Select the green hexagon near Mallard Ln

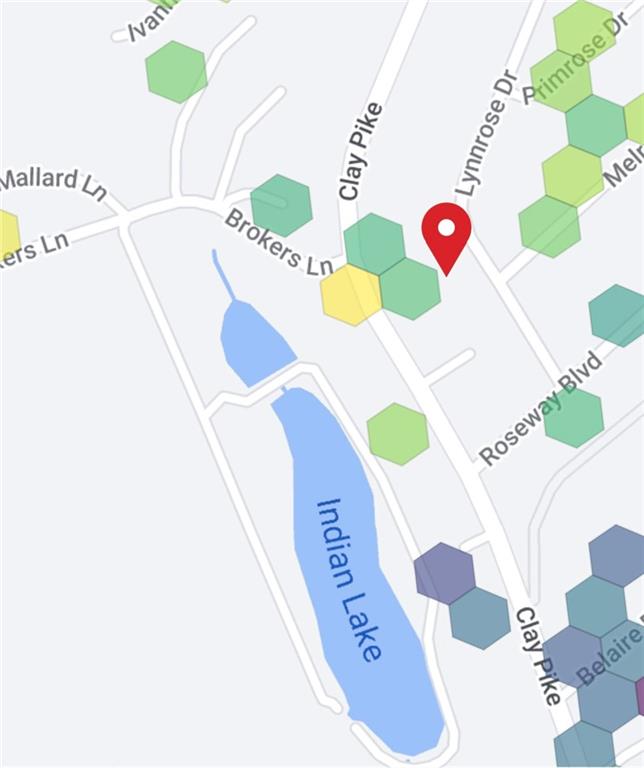176,72
